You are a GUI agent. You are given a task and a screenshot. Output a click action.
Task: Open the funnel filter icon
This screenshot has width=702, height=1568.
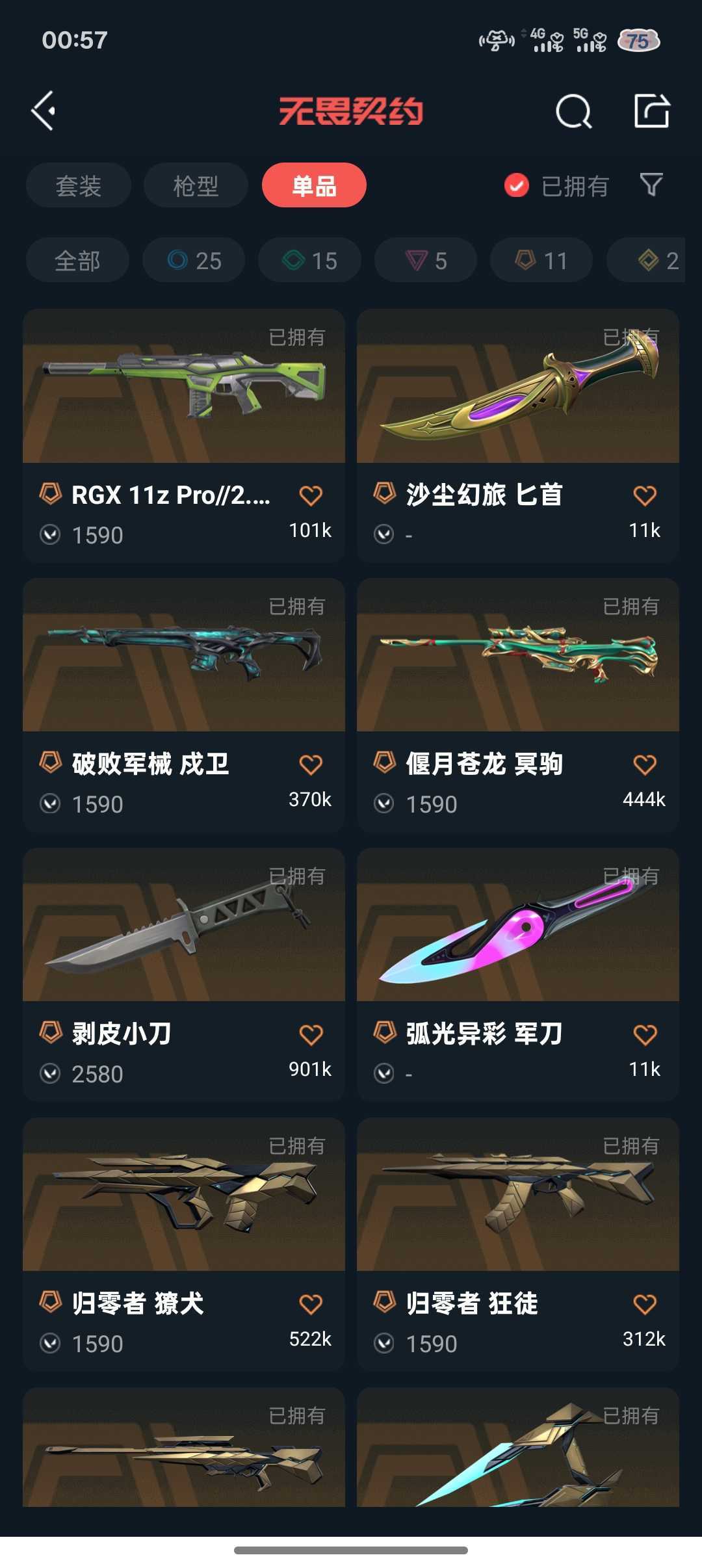tap(651, 185)
